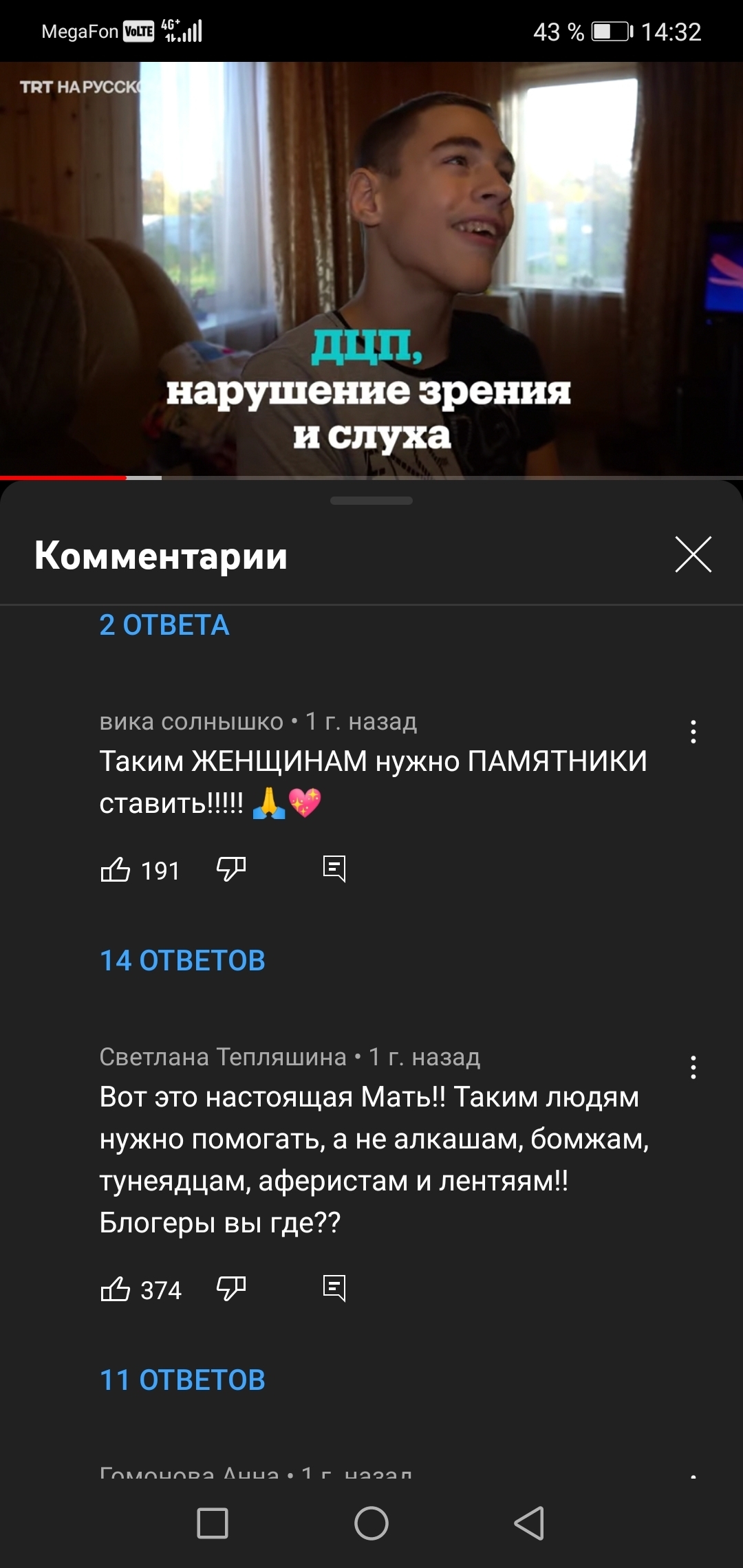Open options menu for вика солнышко's comment
This screenshot has width=743, height=1568.
tap(693, 732)
